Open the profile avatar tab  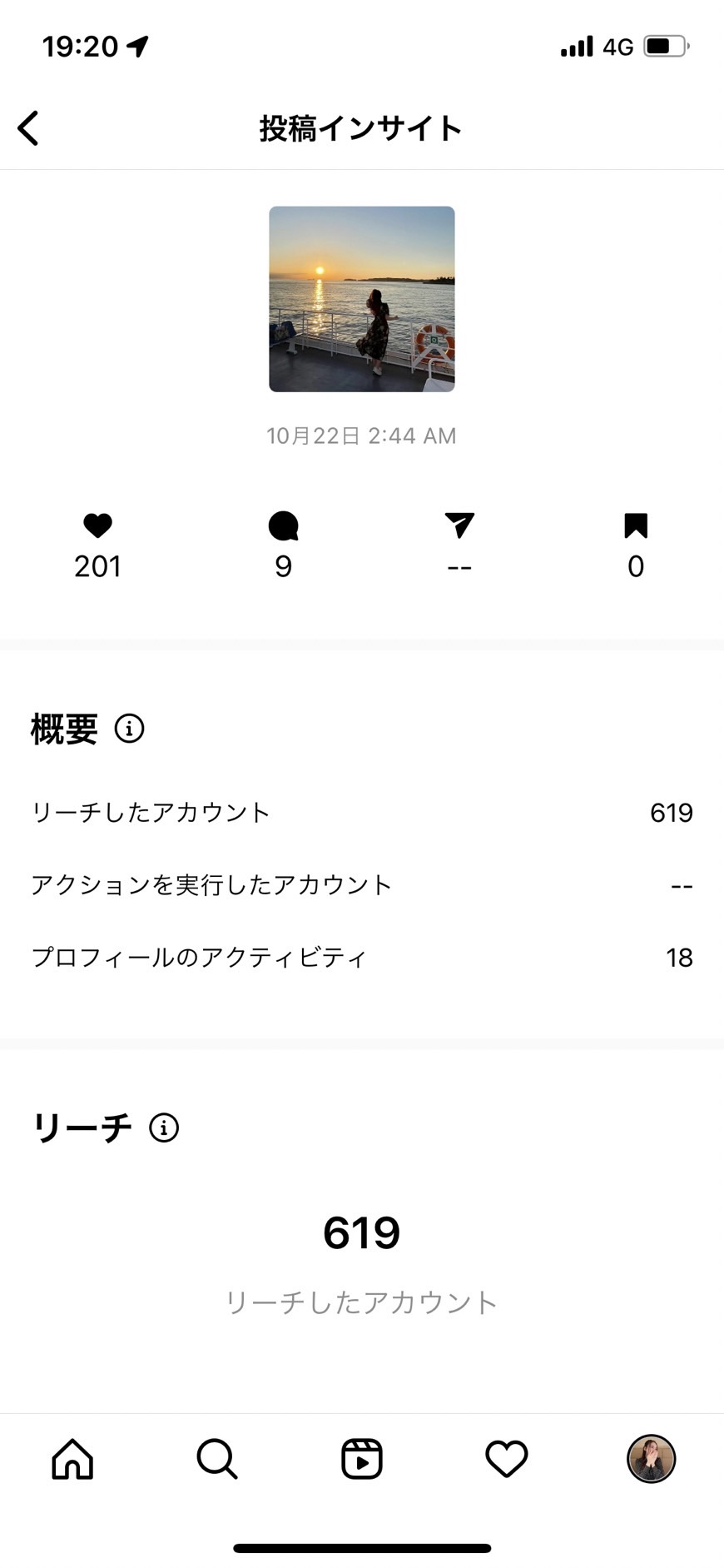(651, 1459)
